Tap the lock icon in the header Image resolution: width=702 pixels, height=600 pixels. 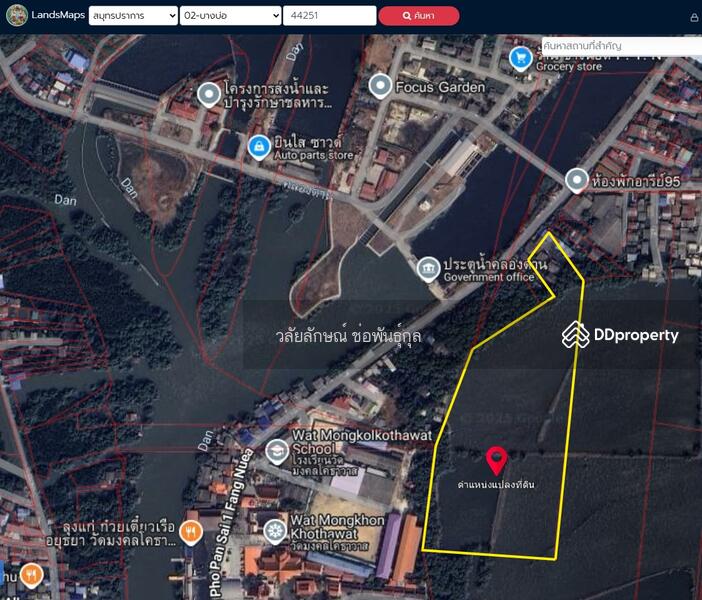point(694,17)
